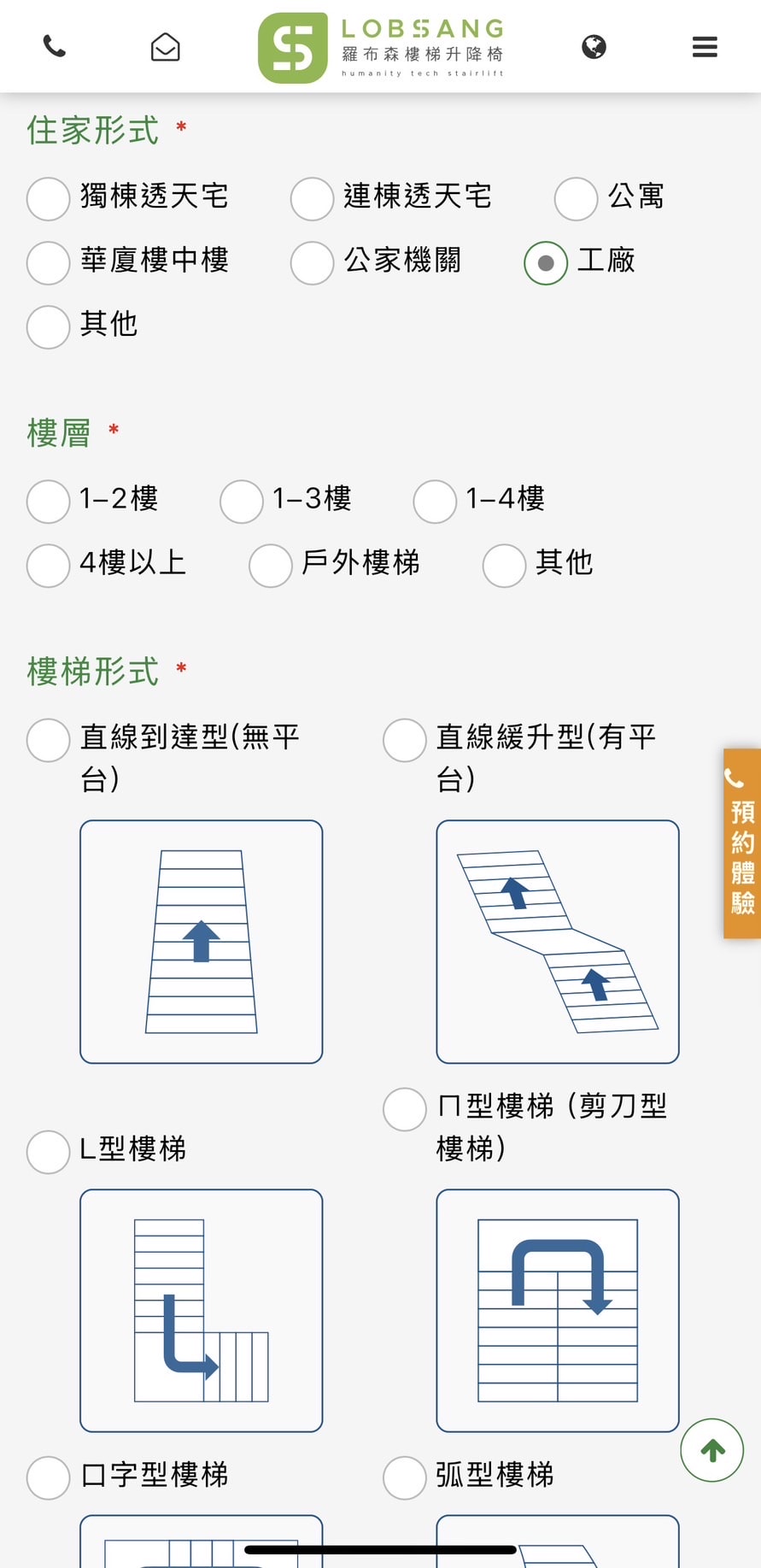
Task: Pick 1-4樓 floor option
Action: pyautogui.click(x=435, y=502)
